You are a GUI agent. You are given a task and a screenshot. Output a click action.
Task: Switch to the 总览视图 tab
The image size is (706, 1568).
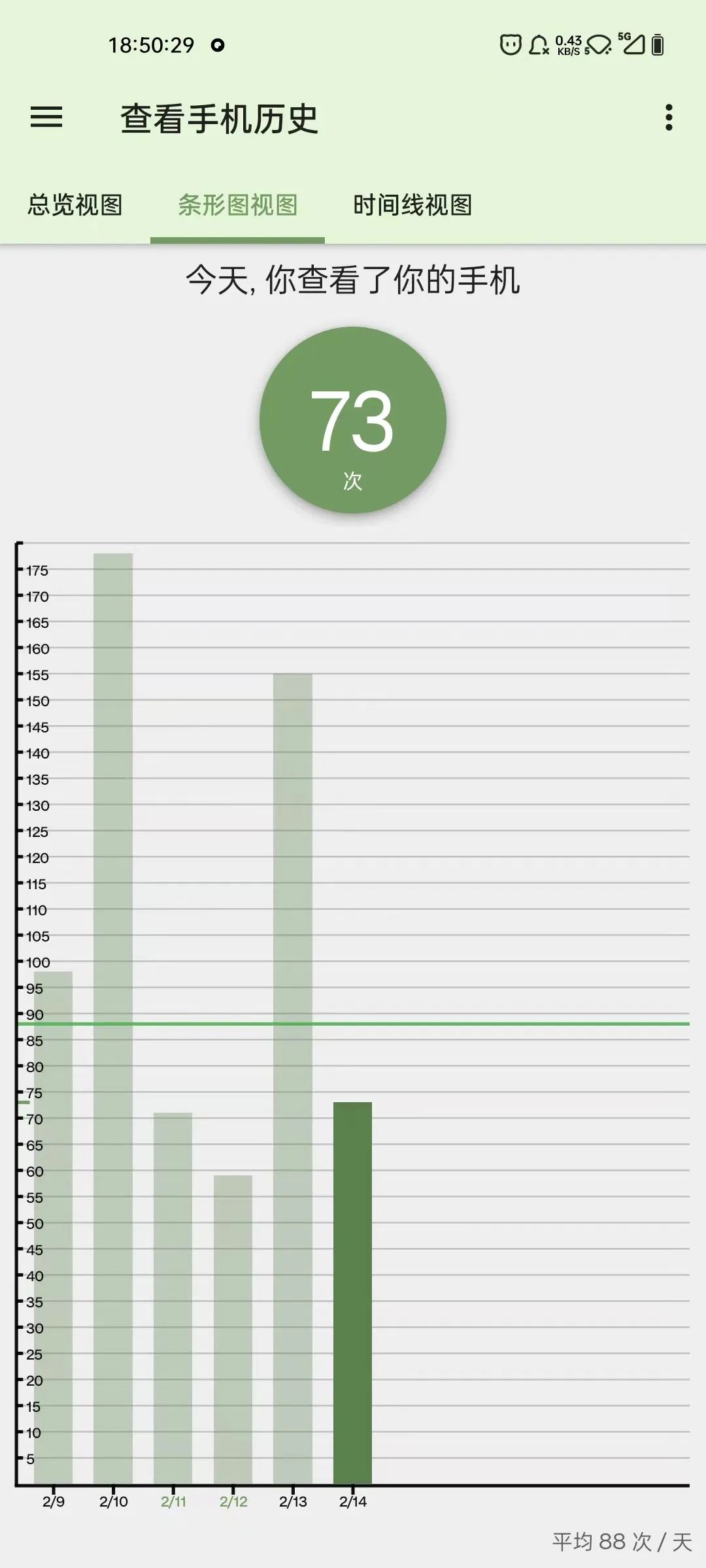point(75,205)
